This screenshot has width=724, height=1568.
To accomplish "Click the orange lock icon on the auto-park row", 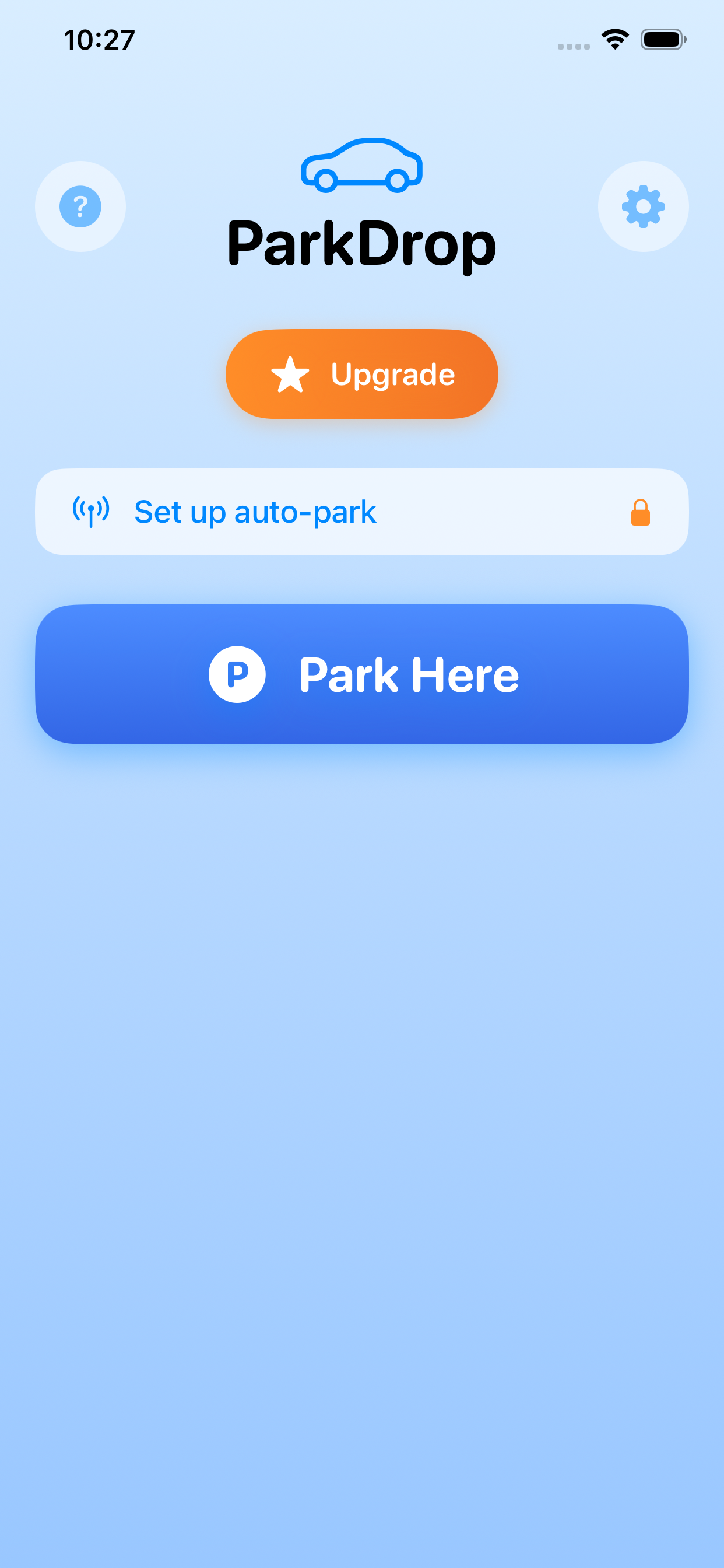I will tap(641, 513).
